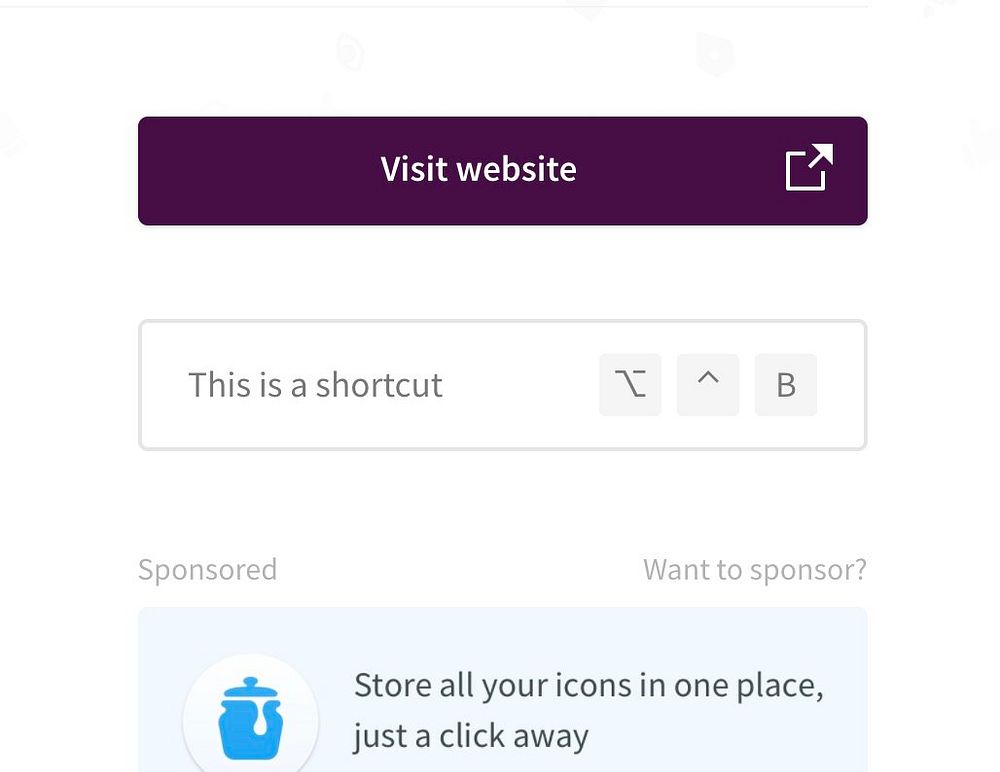Viewport: 1000px width, 772px height.
Task: Open the sponsored icon storage ad card
Action: click(502, 700)
